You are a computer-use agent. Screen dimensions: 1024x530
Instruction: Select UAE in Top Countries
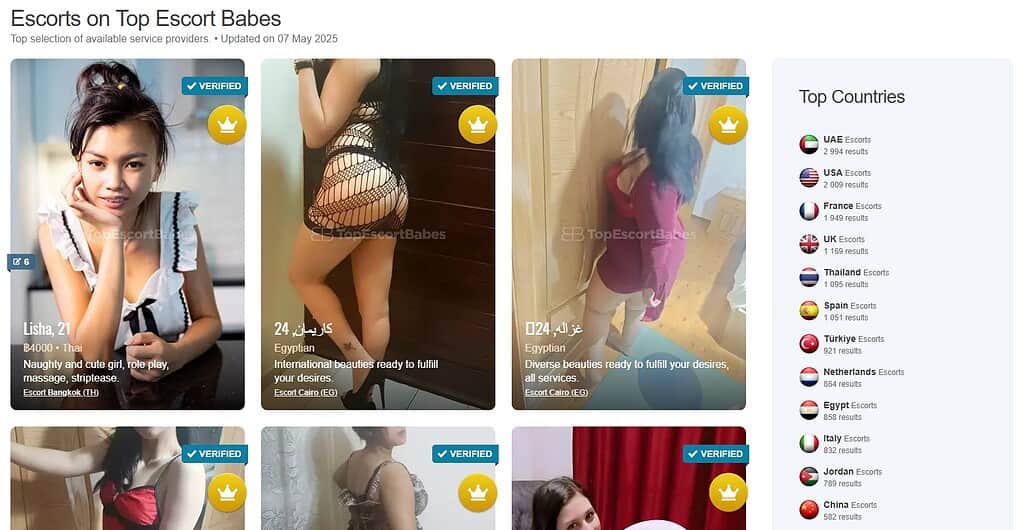[x=833, y=140]
